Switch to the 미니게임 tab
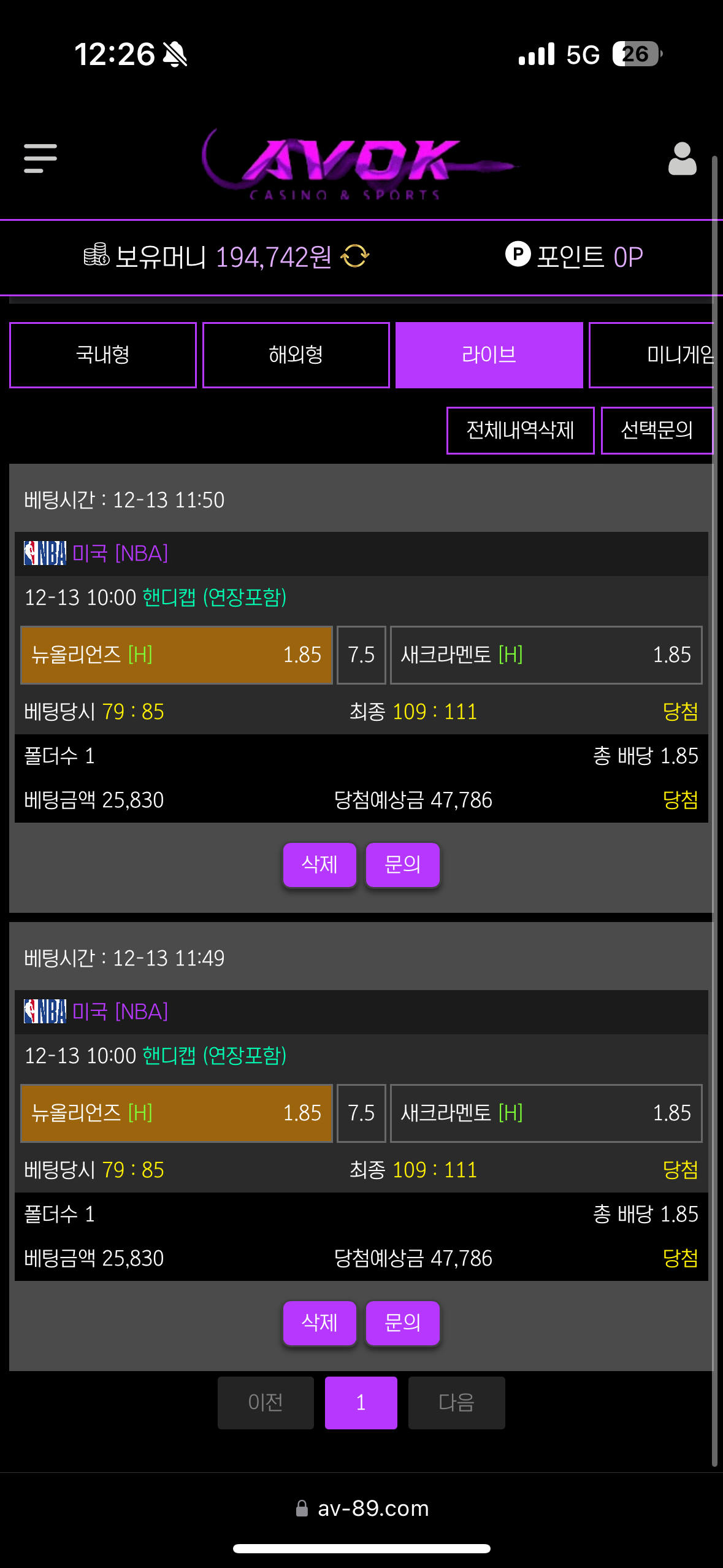Viewport: 723px width, 1568px height. 653,355
